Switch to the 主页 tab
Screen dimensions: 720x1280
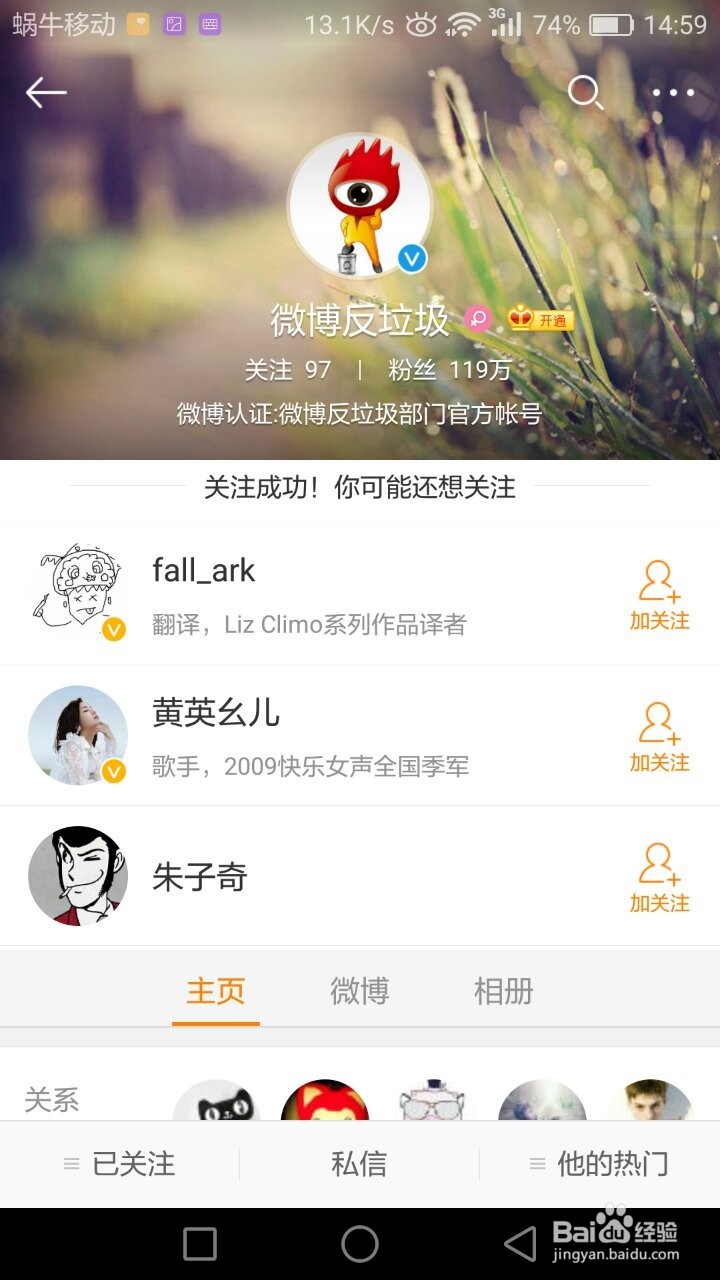(216, 991)
